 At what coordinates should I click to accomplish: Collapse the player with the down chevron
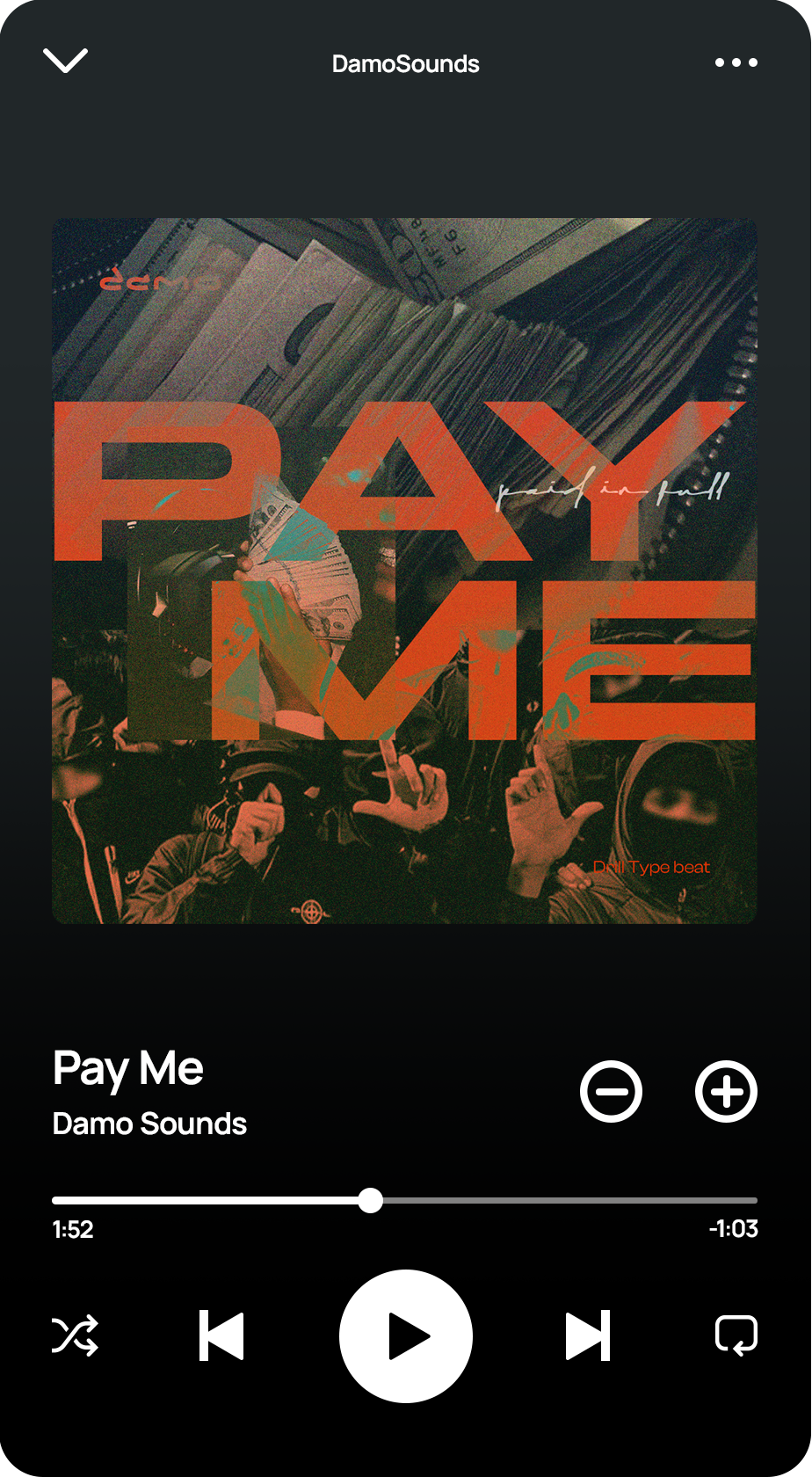[x=65, y=61]
